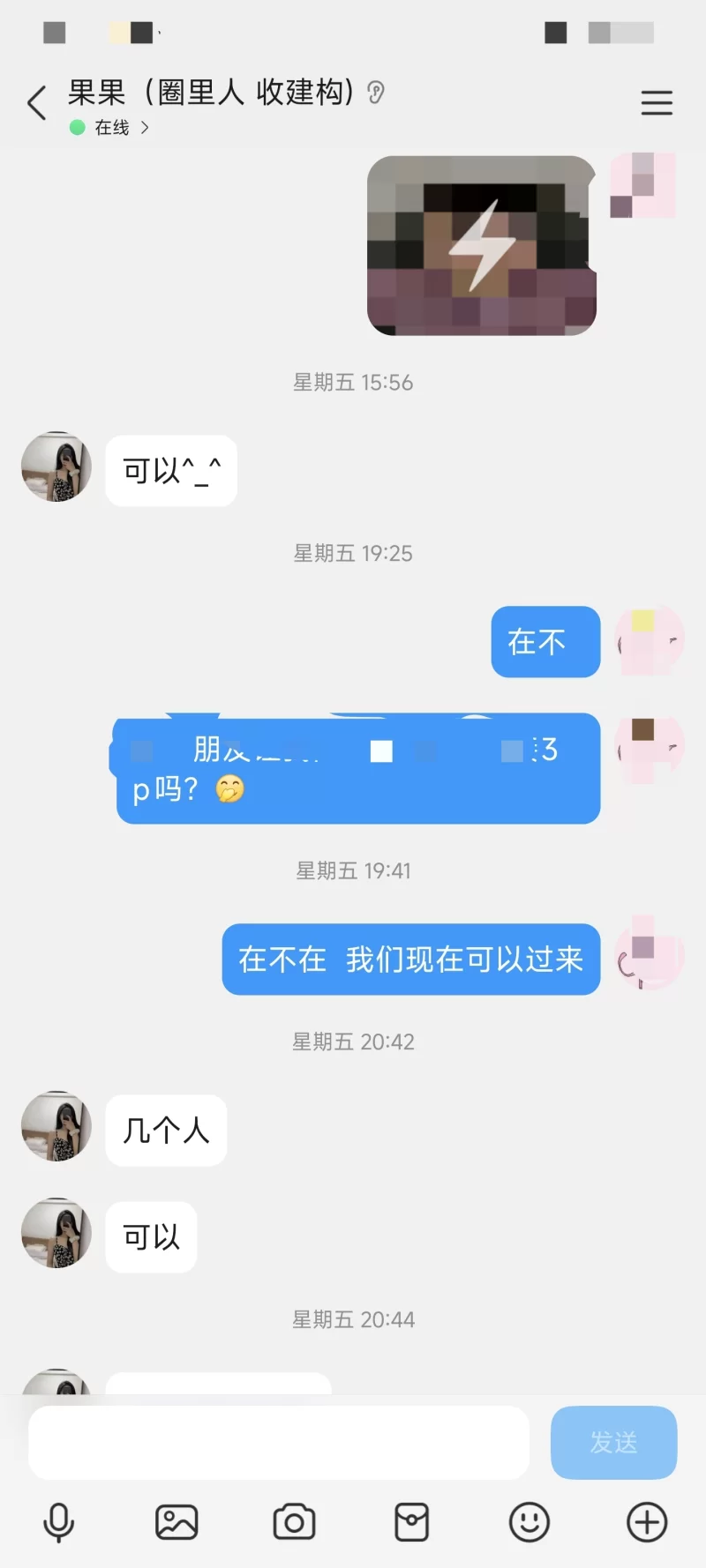Open the emoji sticker panel
The image size is (706, 1568).
click(x=529, y=1522)
